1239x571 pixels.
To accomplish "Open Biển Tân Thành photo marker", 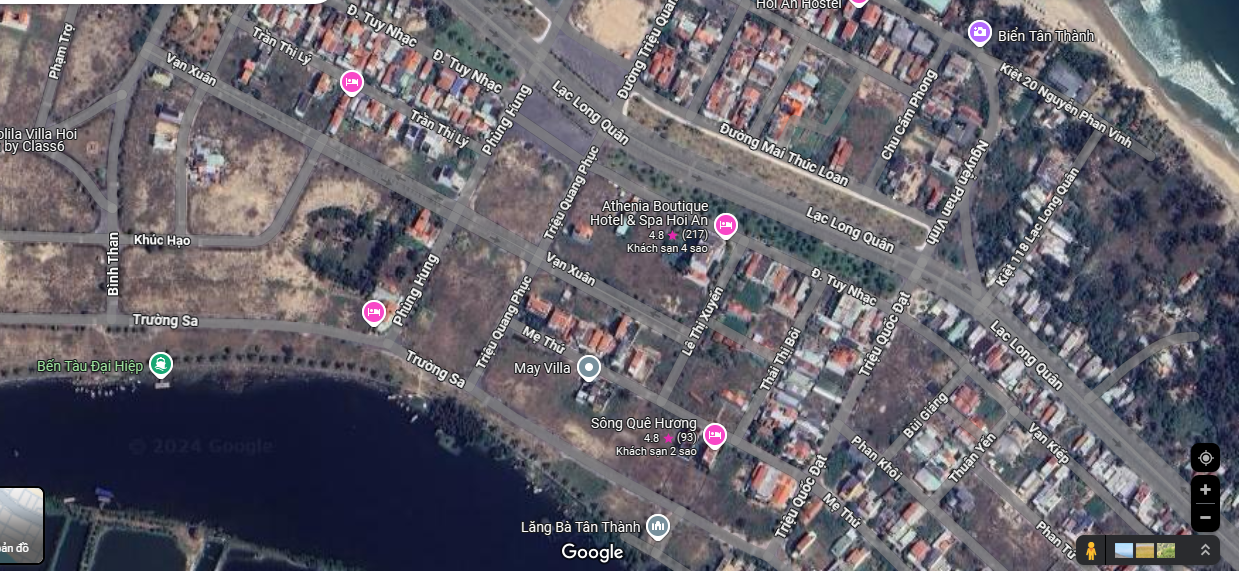I will (979, 34).
